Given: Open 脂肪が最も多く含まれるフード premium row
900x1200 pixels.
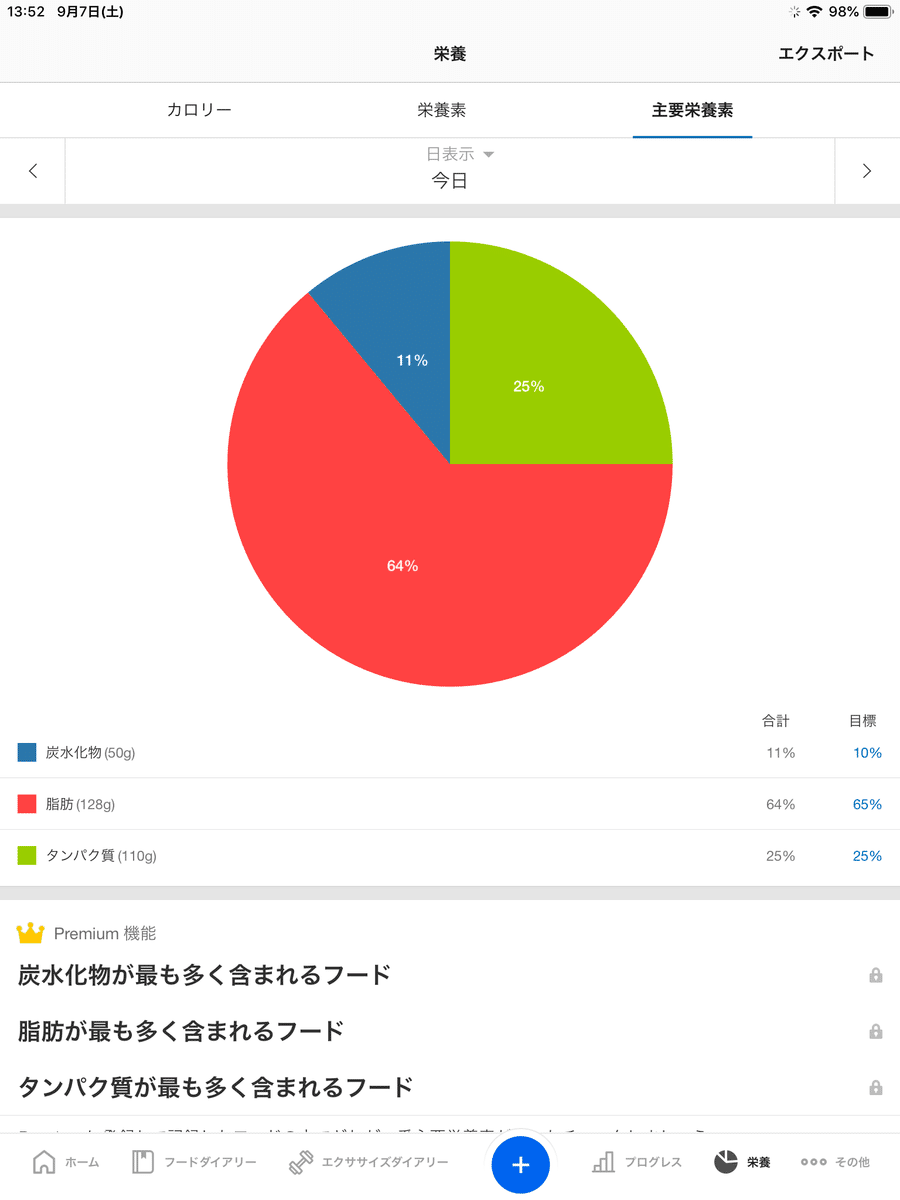Looking at the screenshot, I should 448,1031.
